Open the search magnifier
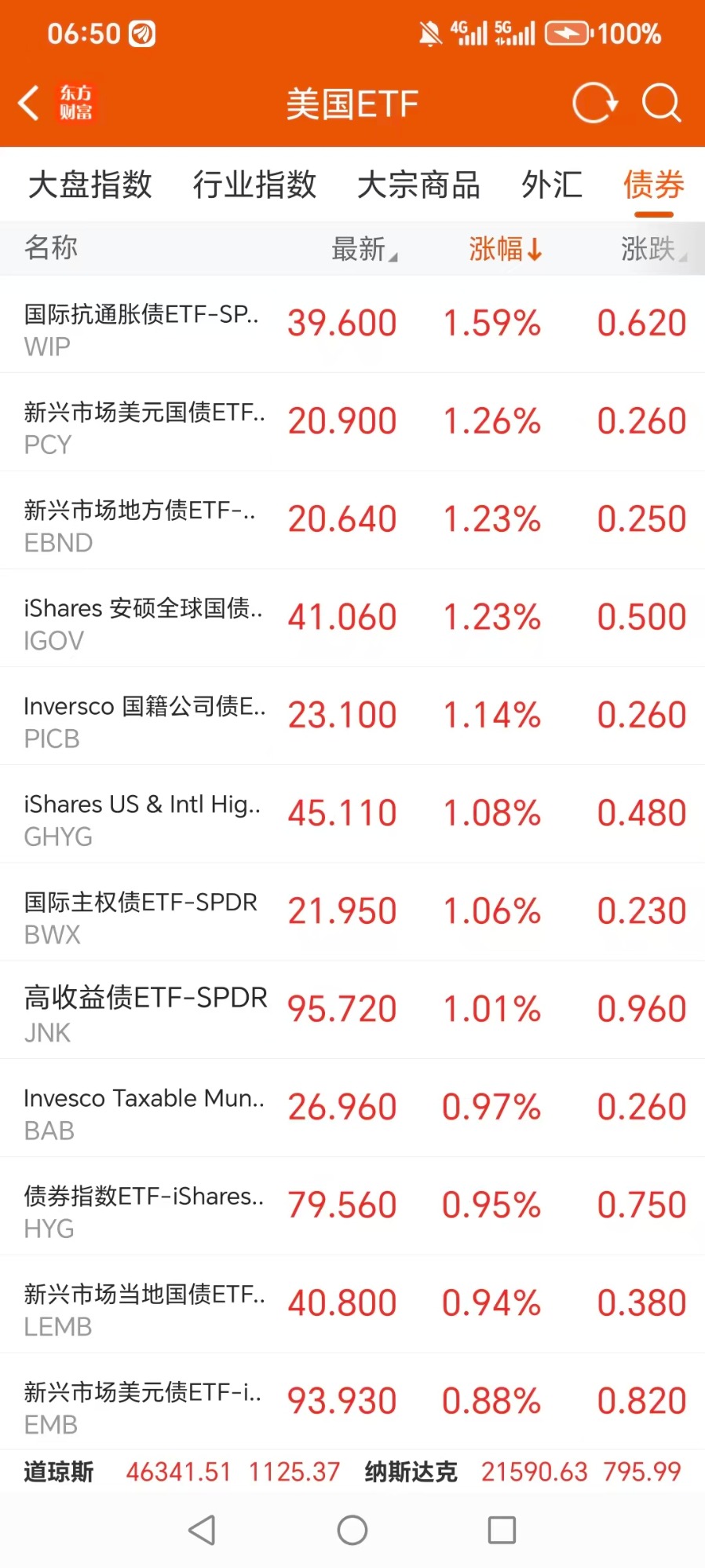The height and width of the screenshot is (1568, 705). 661,103
